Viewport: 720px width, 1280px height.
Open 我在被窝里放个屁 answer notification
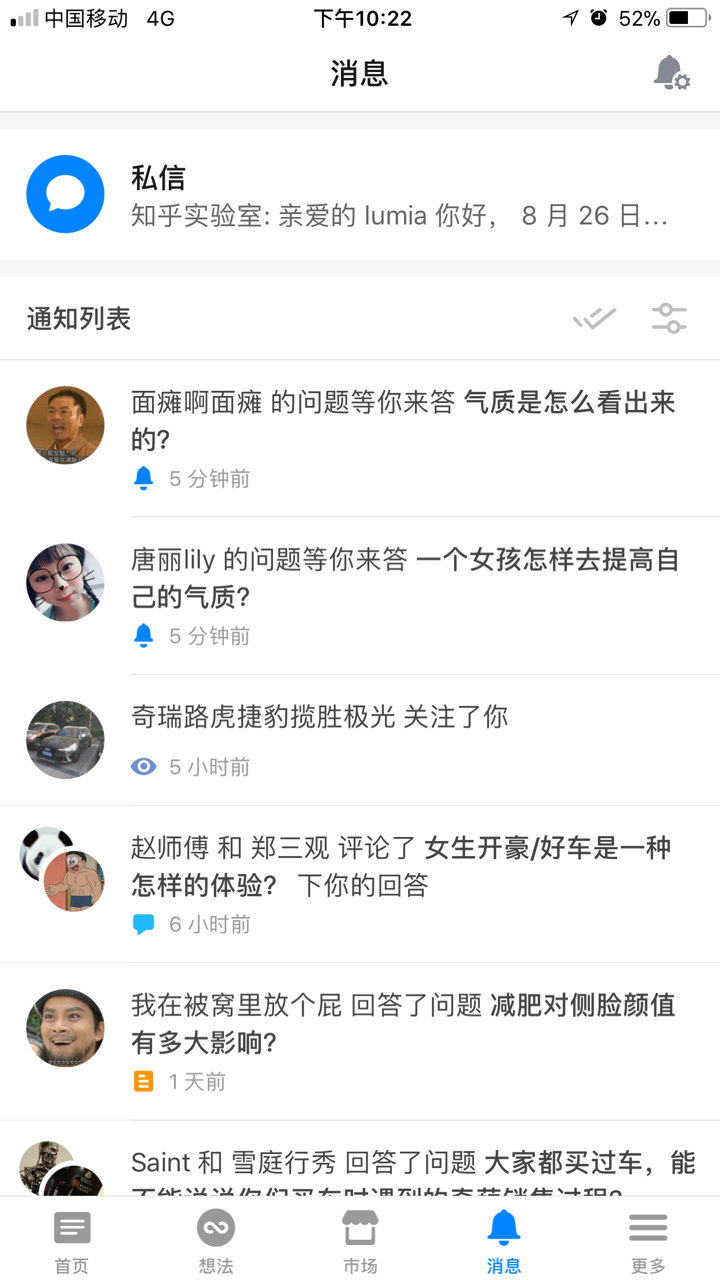[403, 1040]
